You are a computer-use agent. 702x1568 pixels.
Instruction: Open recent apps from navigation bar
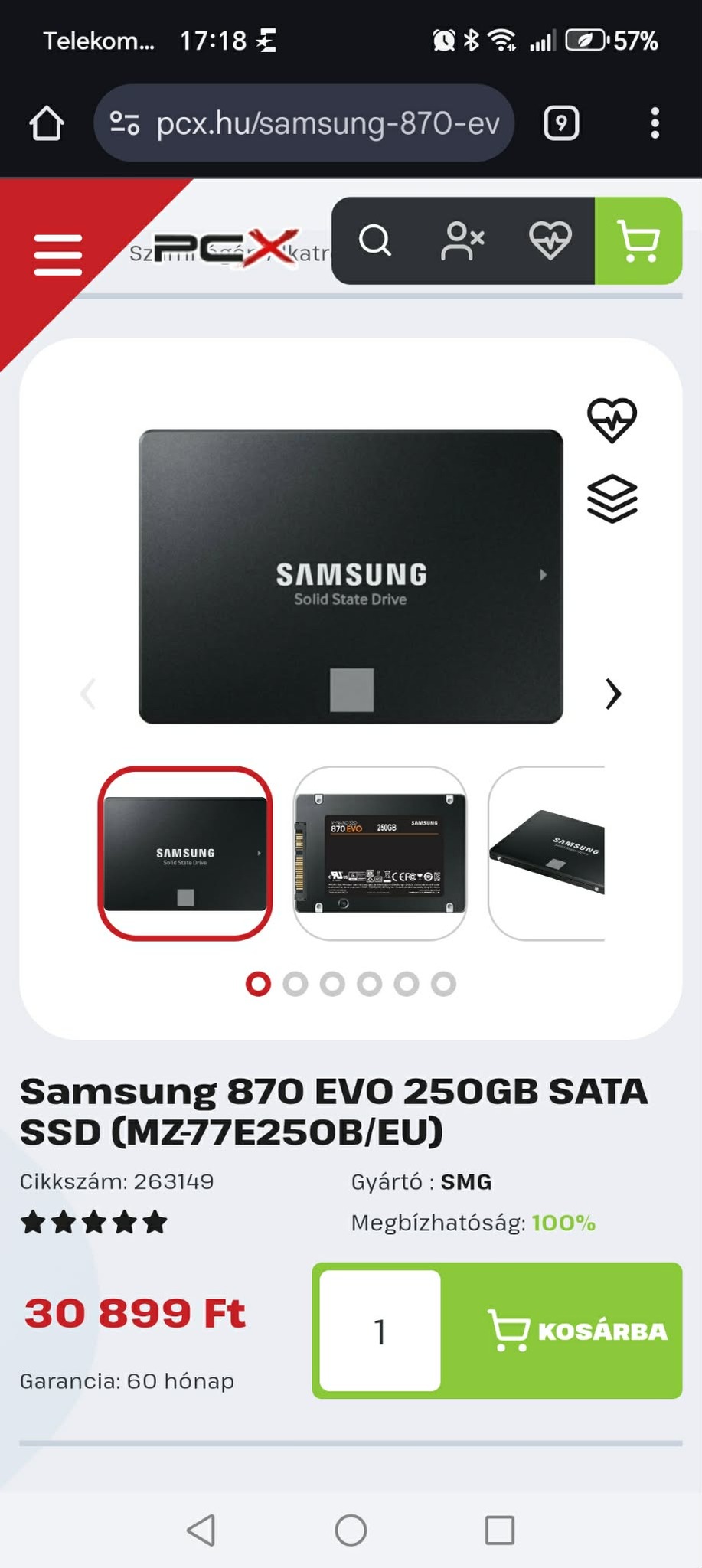point(499,1530)
